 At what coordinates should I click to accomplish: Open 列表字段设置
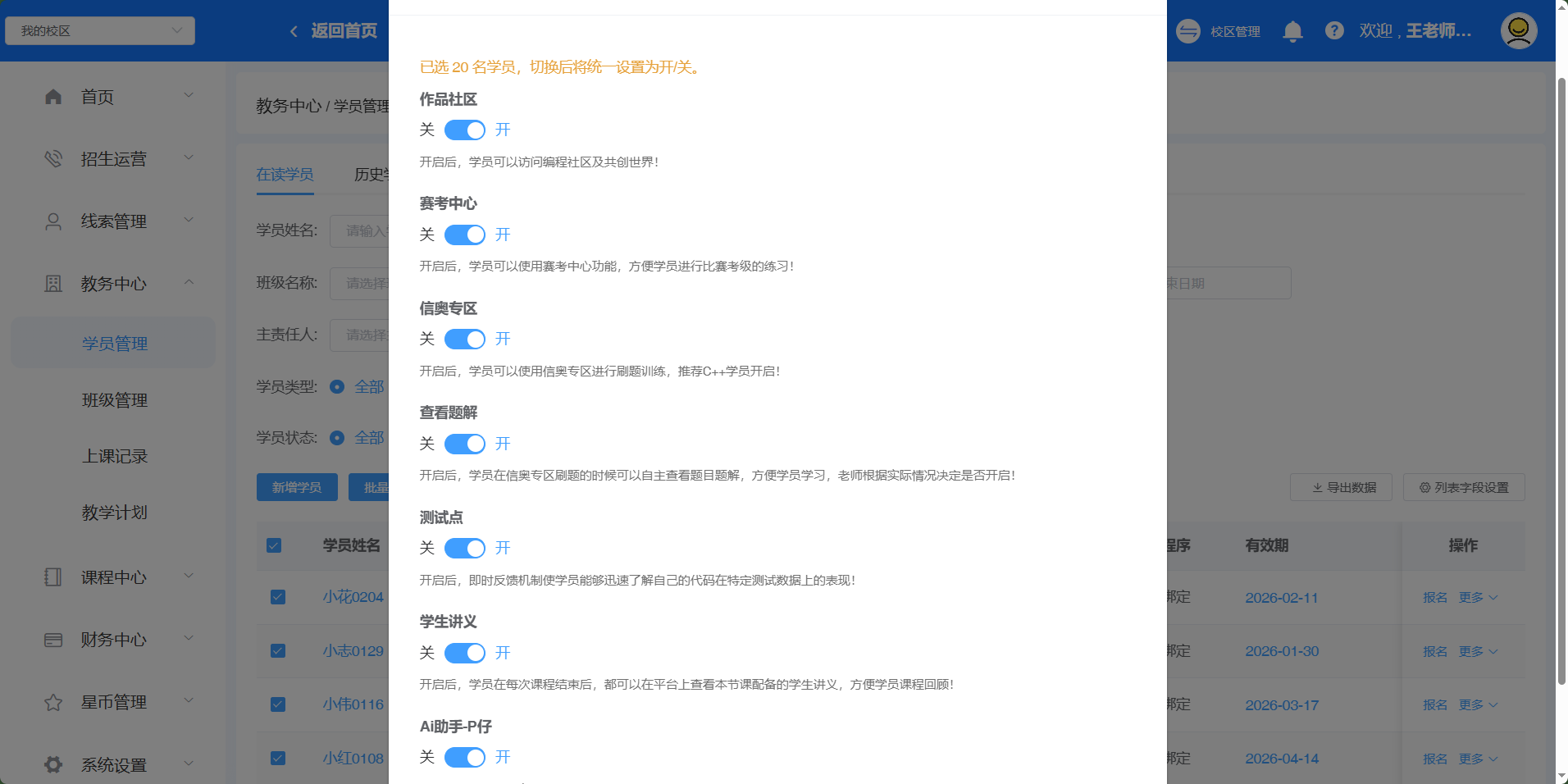coord(1464,487)
